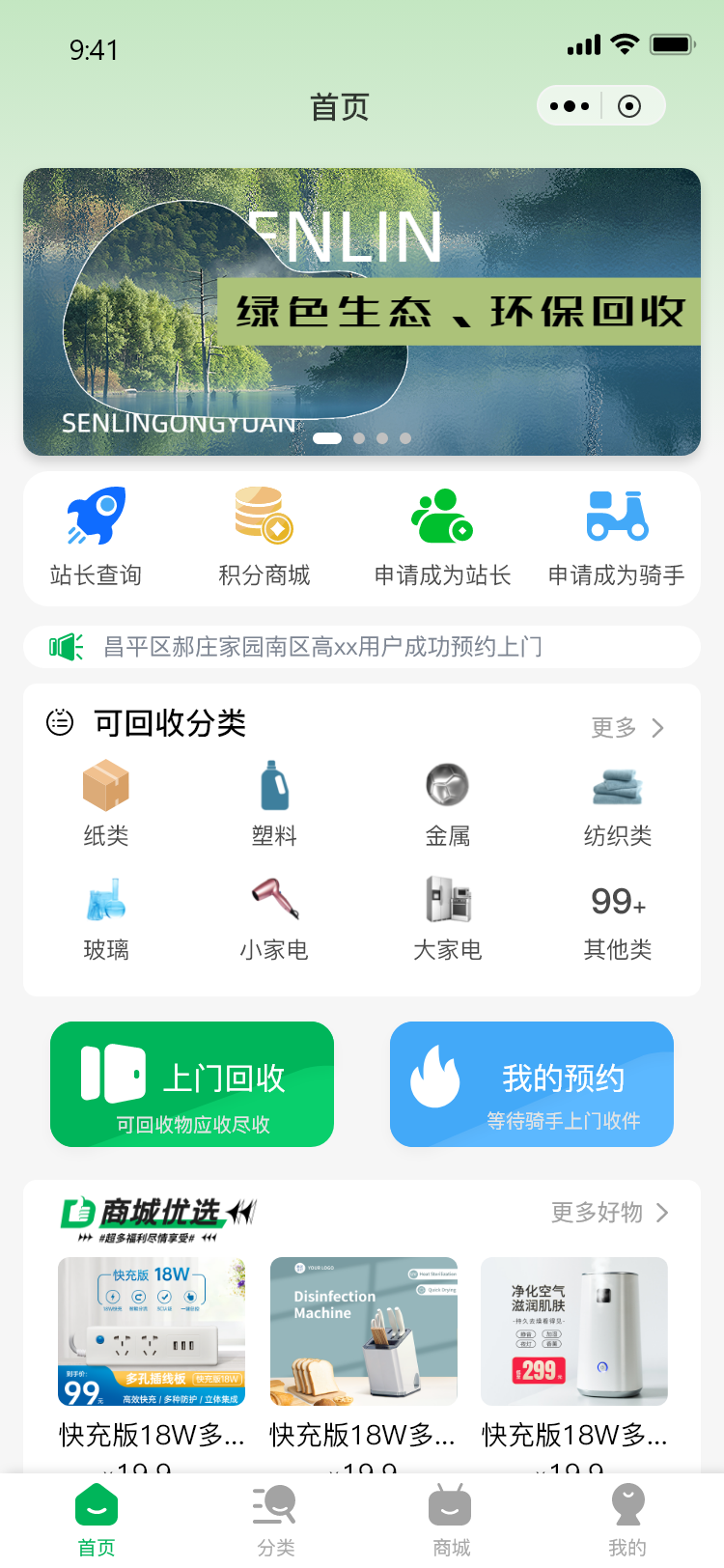Open the 金属 recycling category icon

tap(446, 787)
